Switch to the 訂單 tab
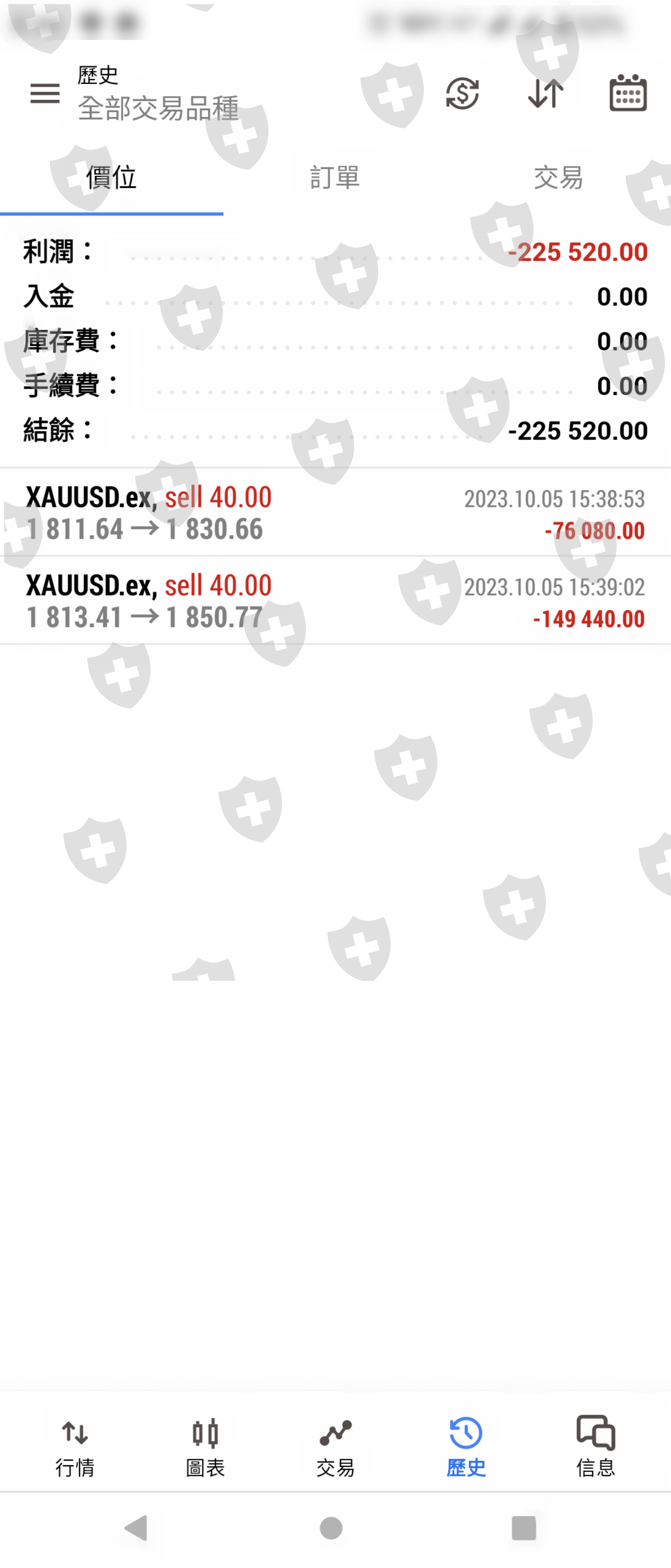The width and height of the screenshot is (671, 1568). click(x=335, y=178)
